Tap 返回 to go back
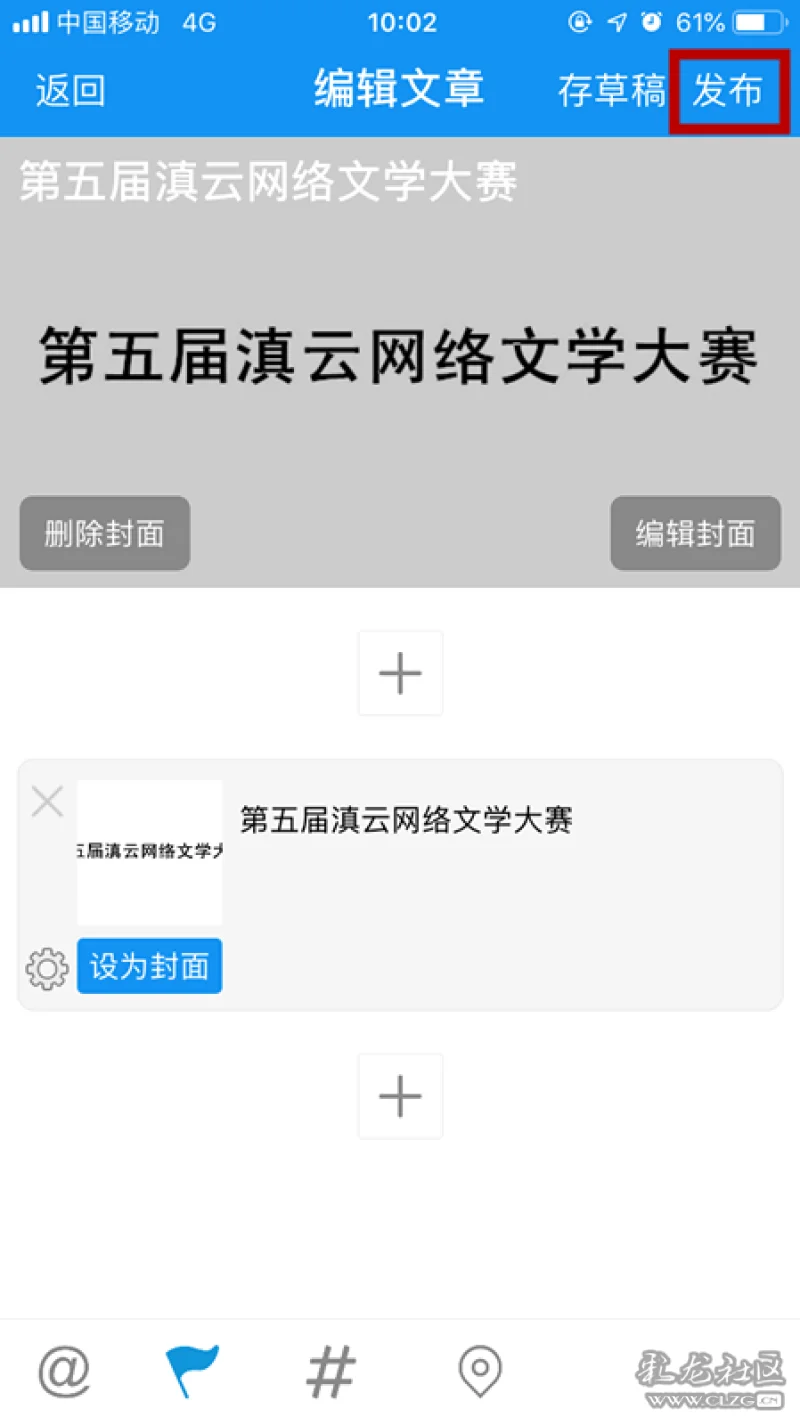 pyautogui.click(x=70, y=91)
